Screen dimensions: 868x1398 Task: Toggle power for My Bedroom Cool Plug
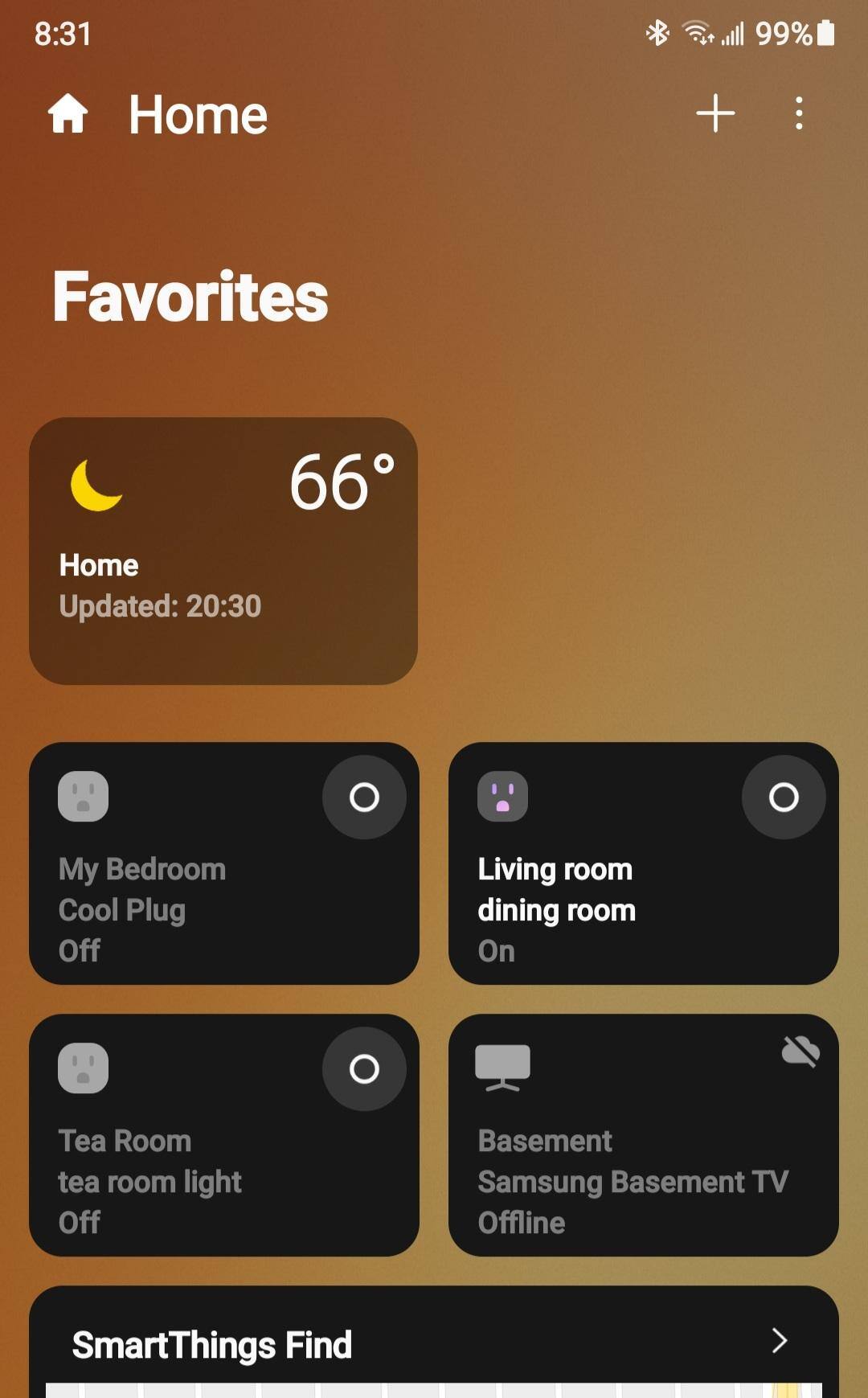pyautogui.click(x=364, y=797)
